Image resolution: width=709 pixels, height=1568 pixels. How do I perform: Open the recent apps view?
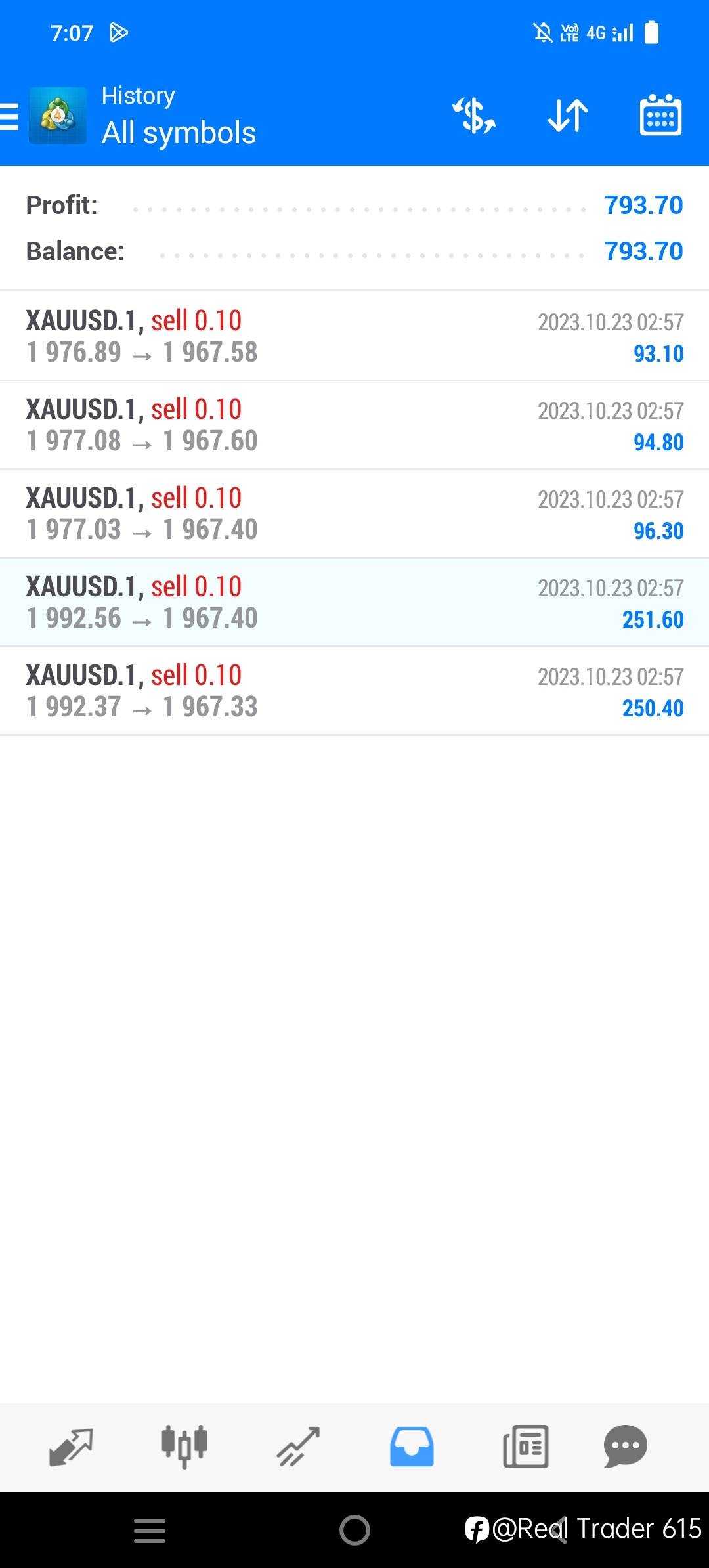(150, 1530)
